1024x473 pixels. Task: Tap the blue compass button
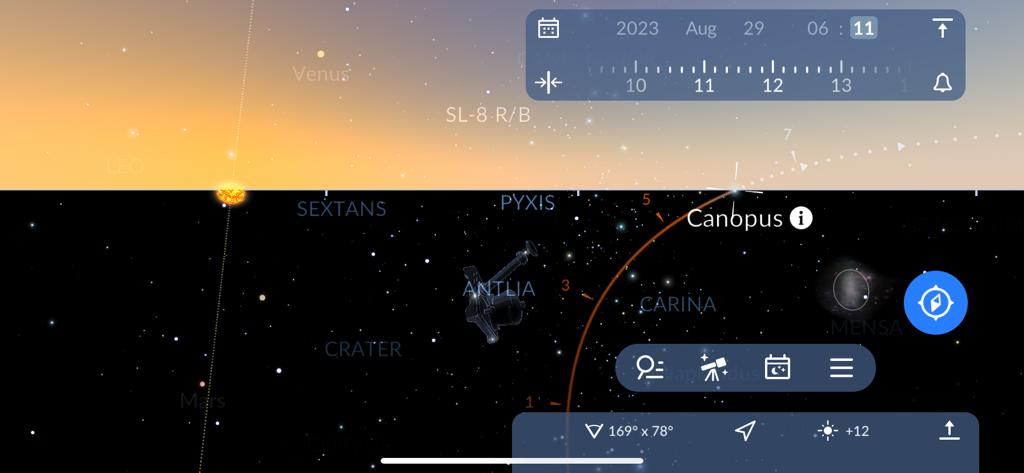[935, 302]
